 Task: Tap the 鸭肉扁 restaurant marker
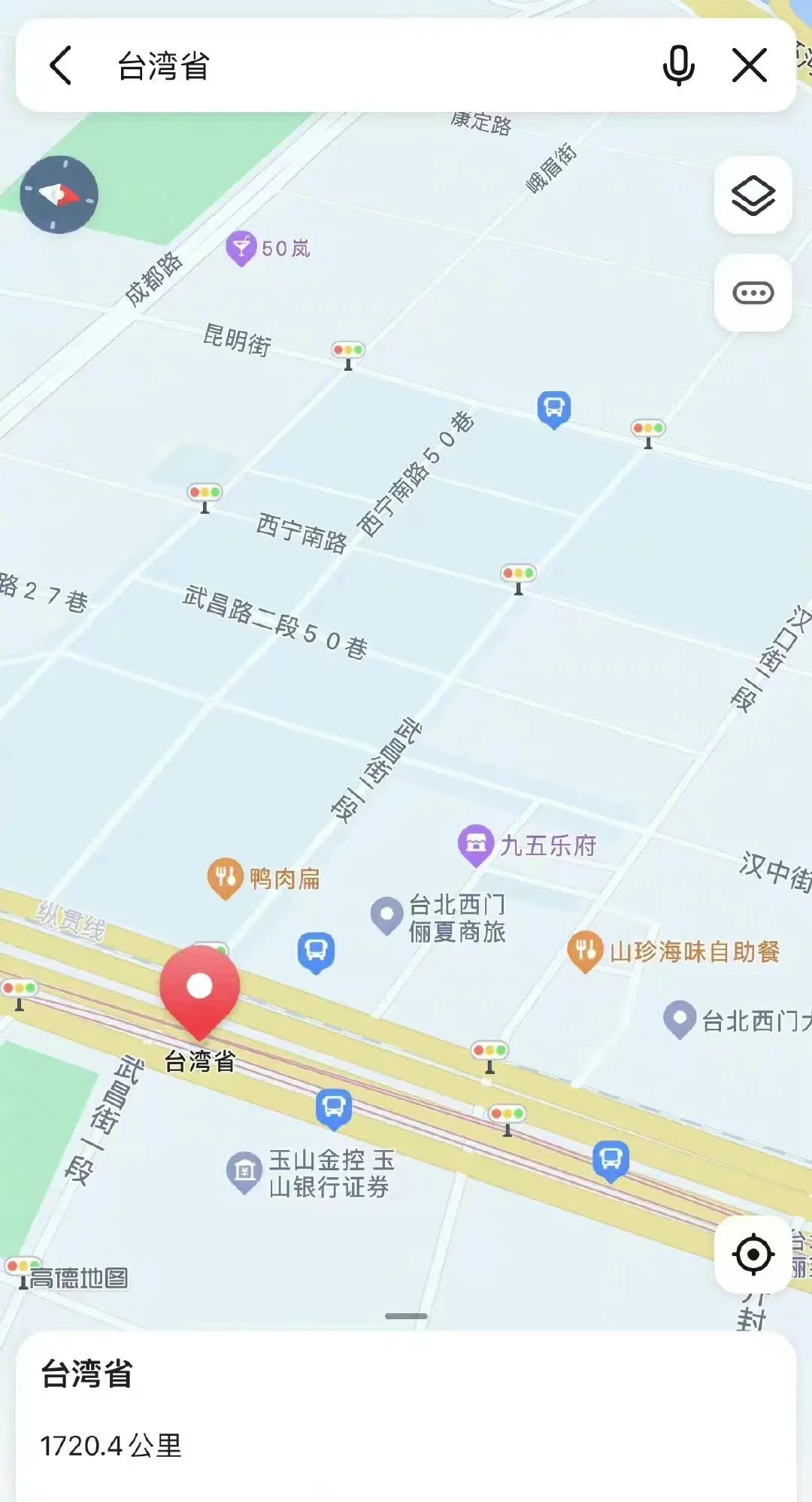tap(224, 875)
